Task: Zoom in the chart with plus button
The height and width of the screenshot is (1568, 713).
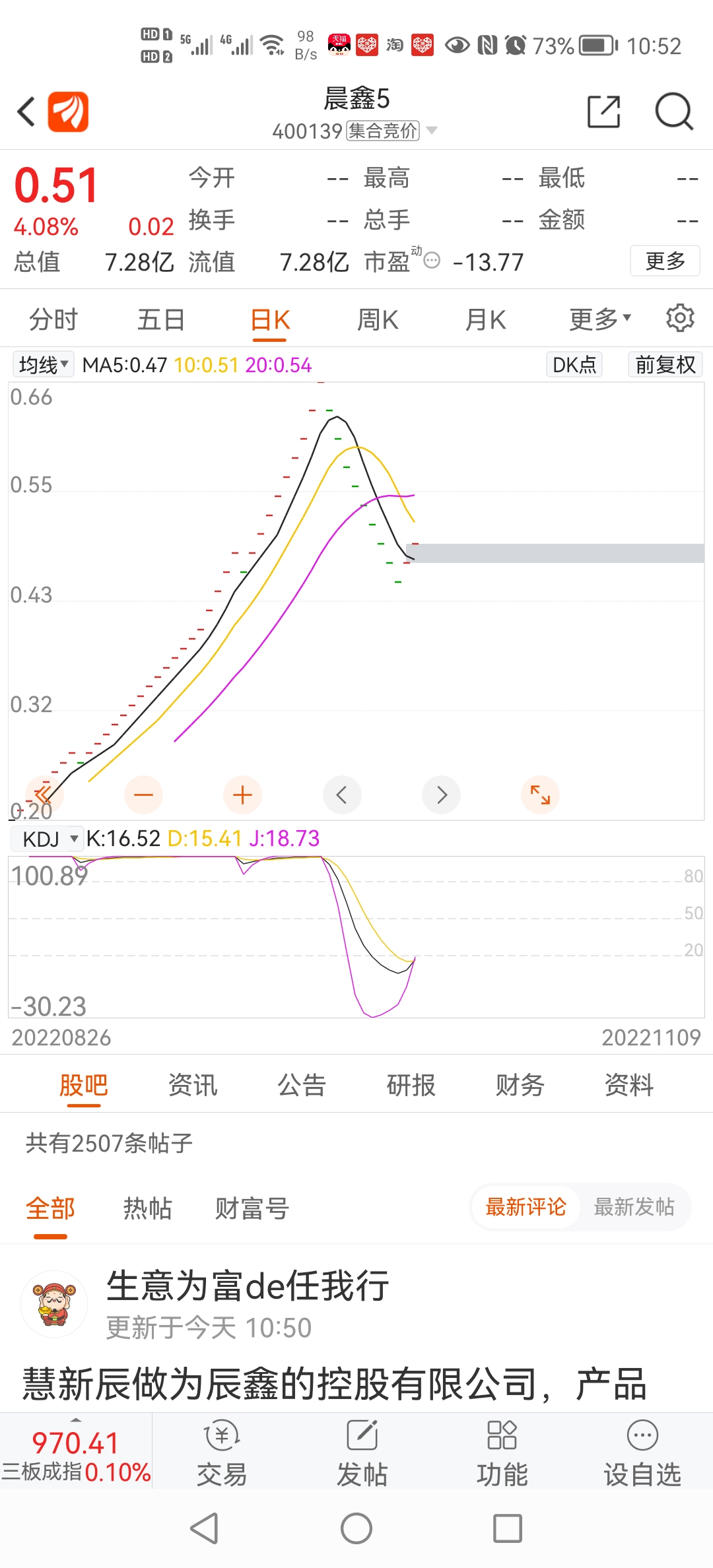Action: pos(243,795)
